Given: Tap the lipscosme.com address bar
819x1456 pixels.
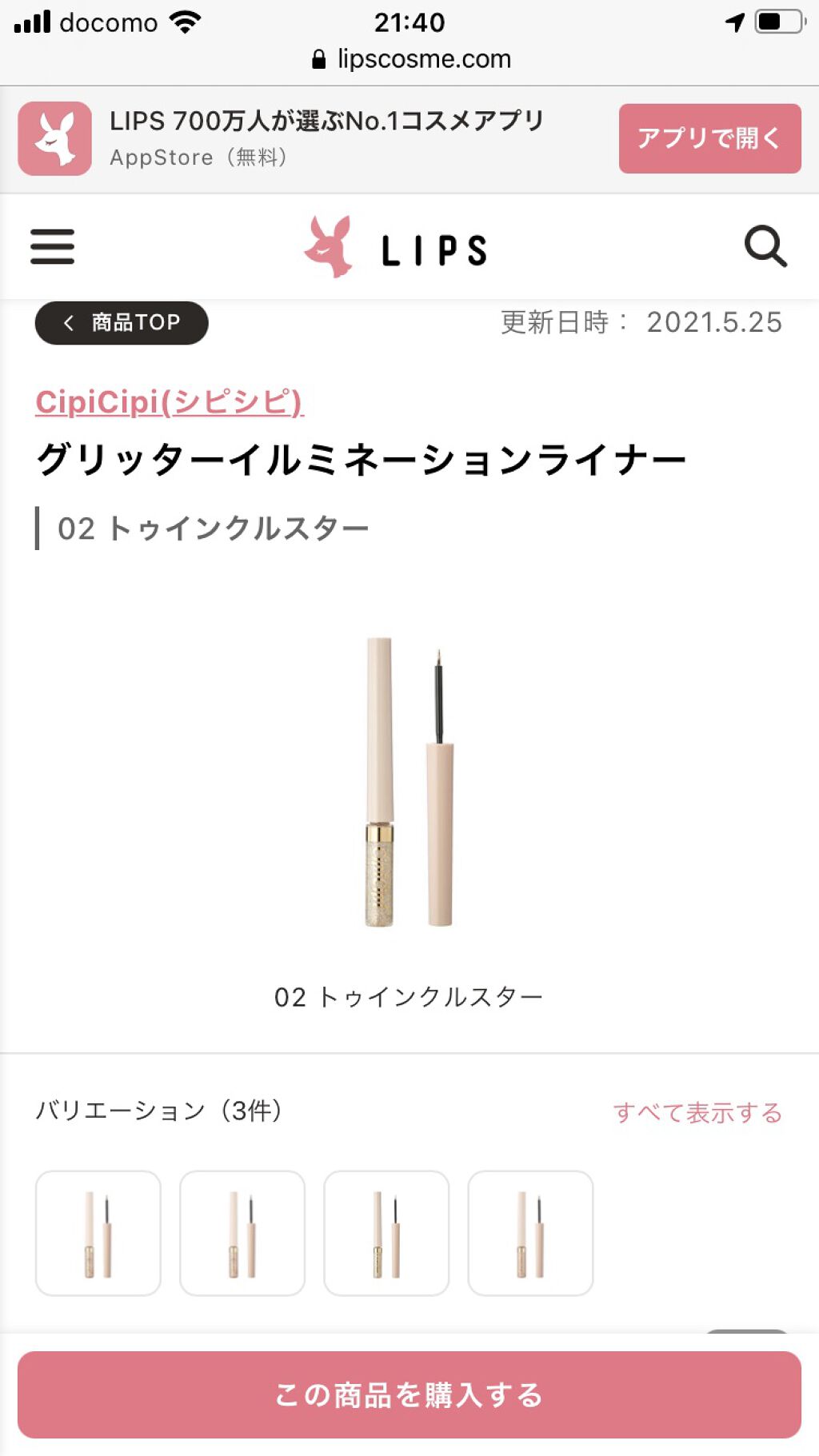Looking at the screenshot, I should (424, 58).
